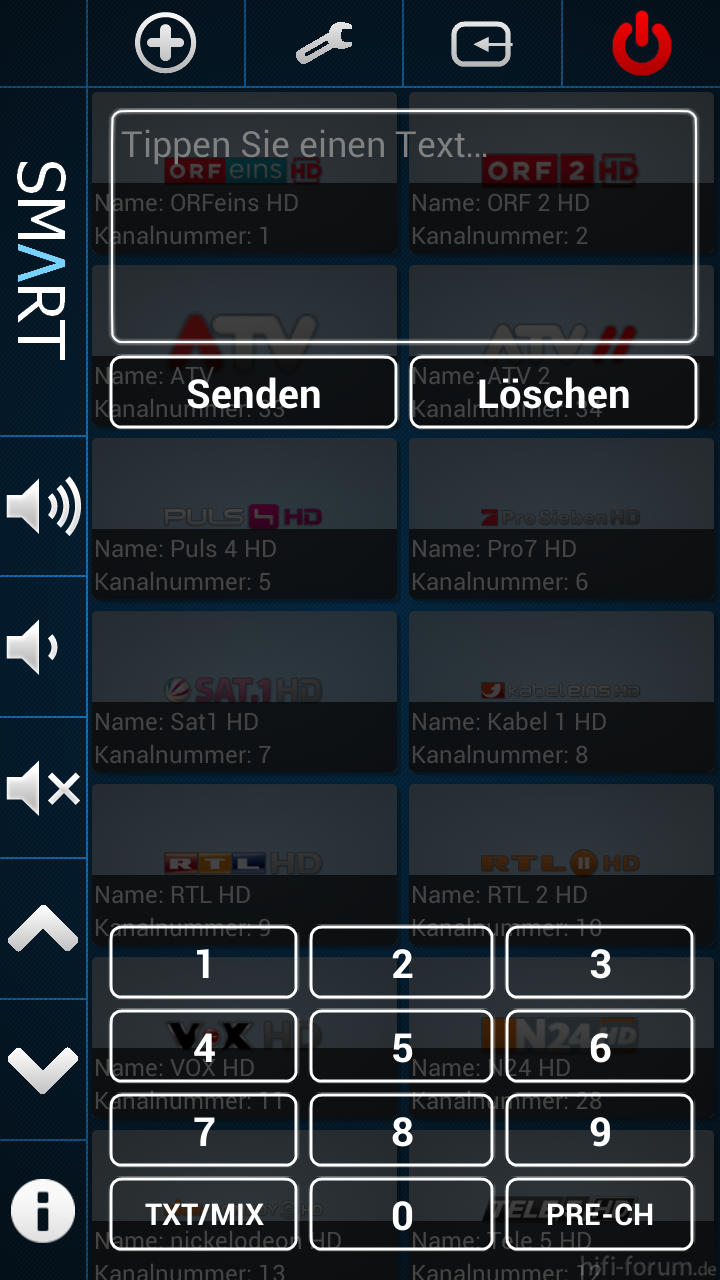Turn the volume up

click(43, 507)
